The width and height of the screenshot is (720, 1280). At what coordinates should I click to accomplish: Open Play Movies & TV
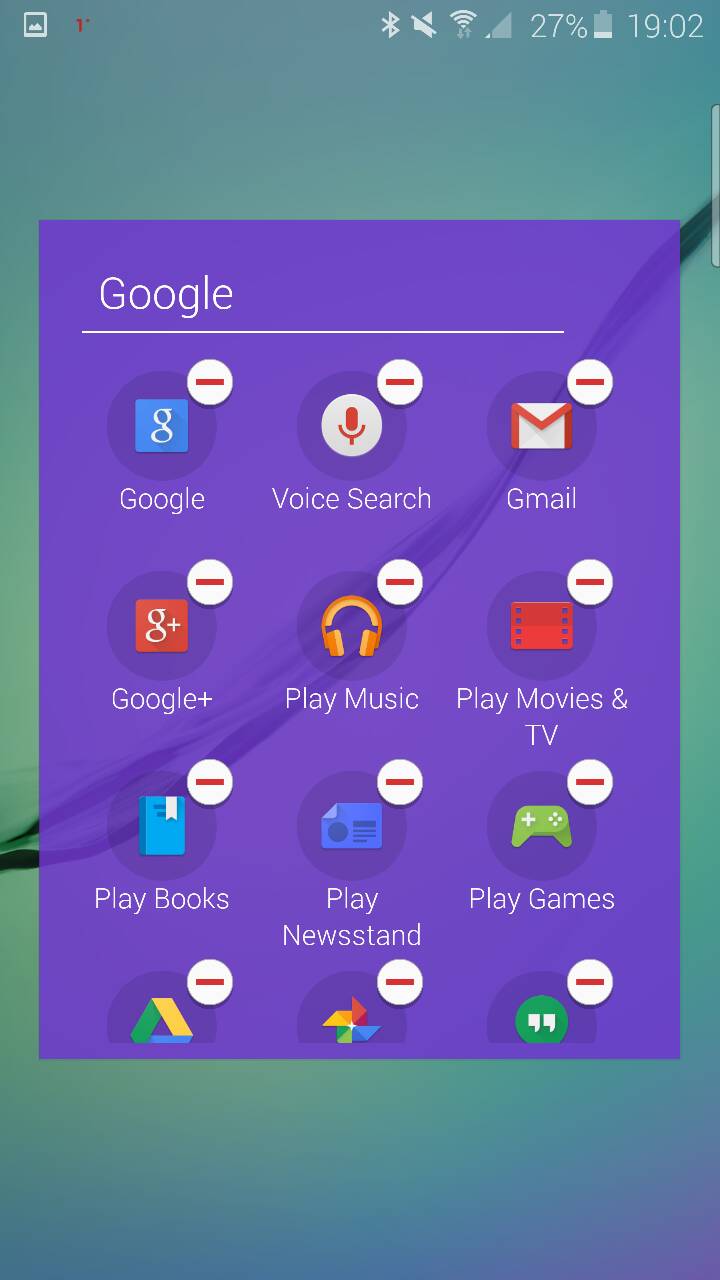pyautogui.click(x=541, y=626)
